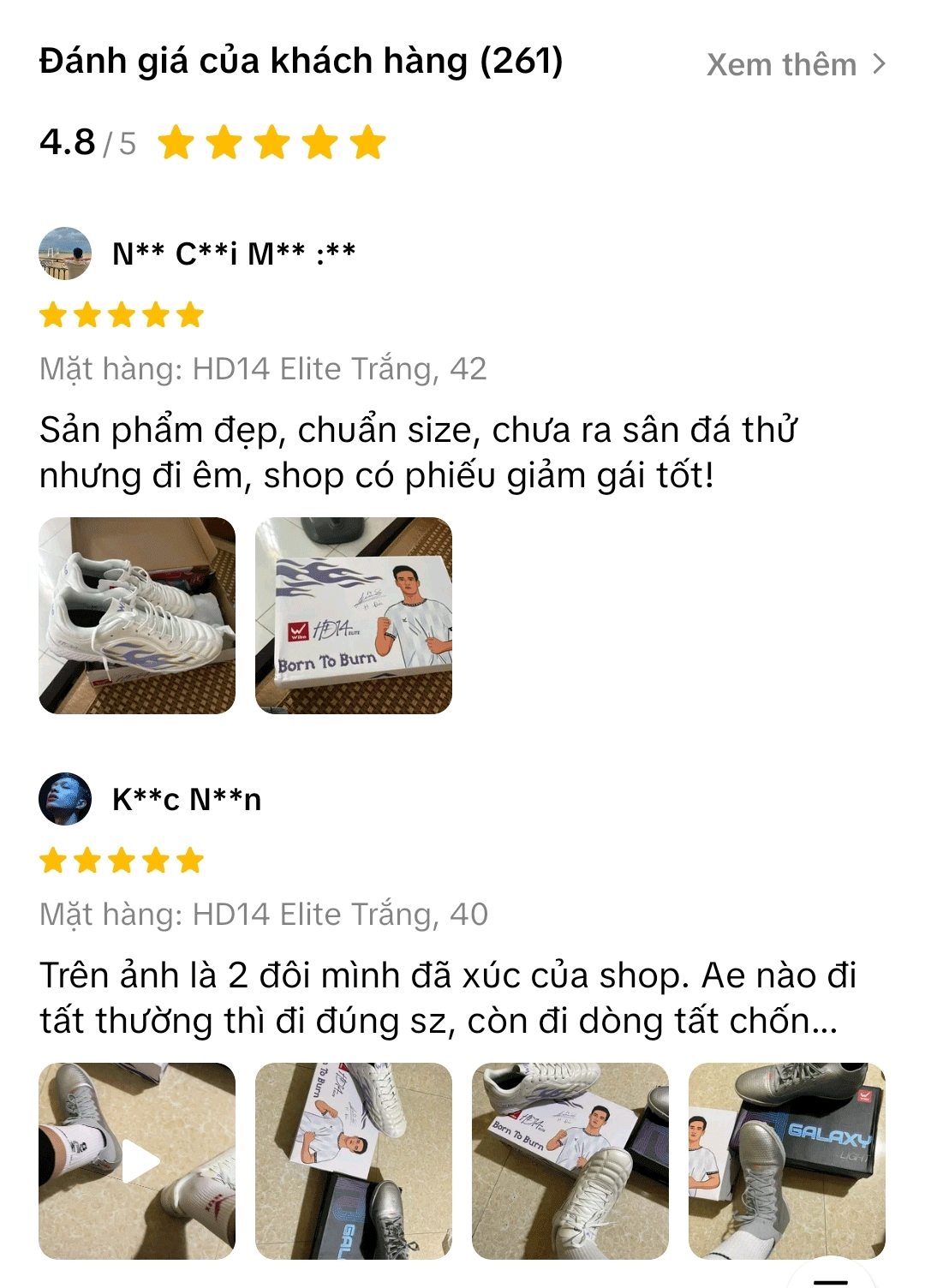
Task: Open 'Xem thêm' to see all reviews
Action: tap(796, 65)
